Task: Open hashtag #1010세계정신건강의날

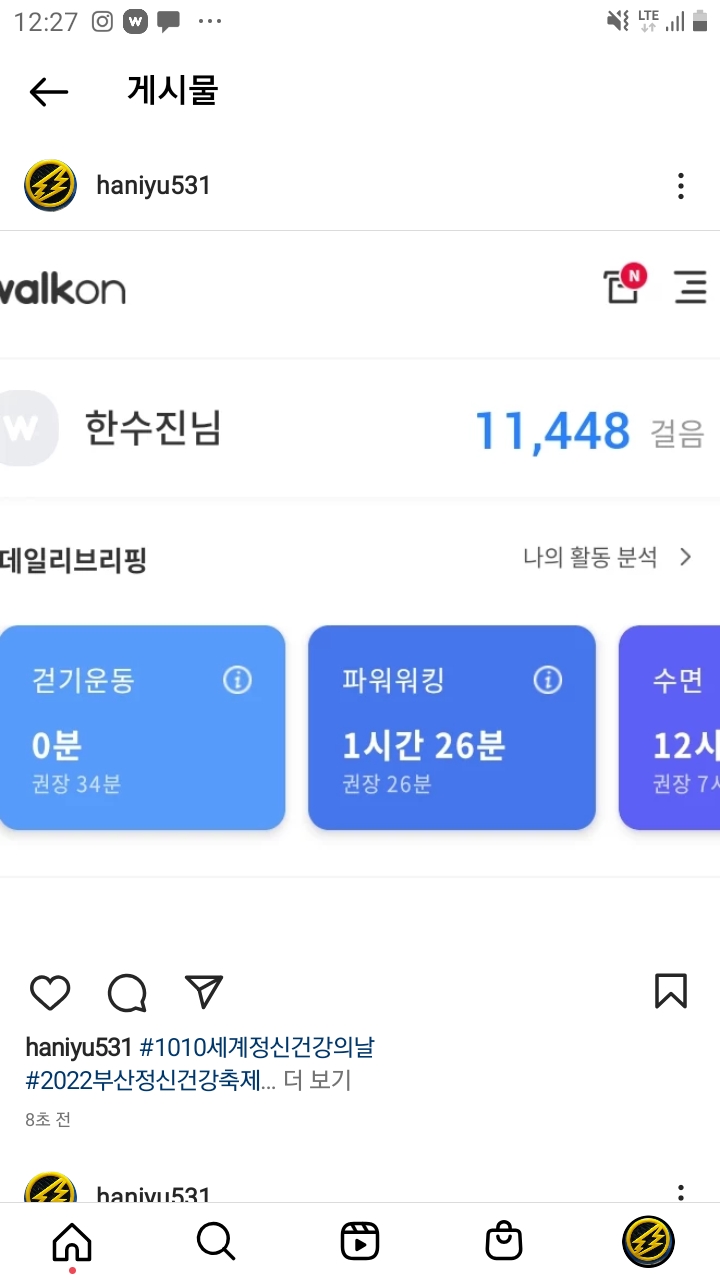Action: 257,1048
